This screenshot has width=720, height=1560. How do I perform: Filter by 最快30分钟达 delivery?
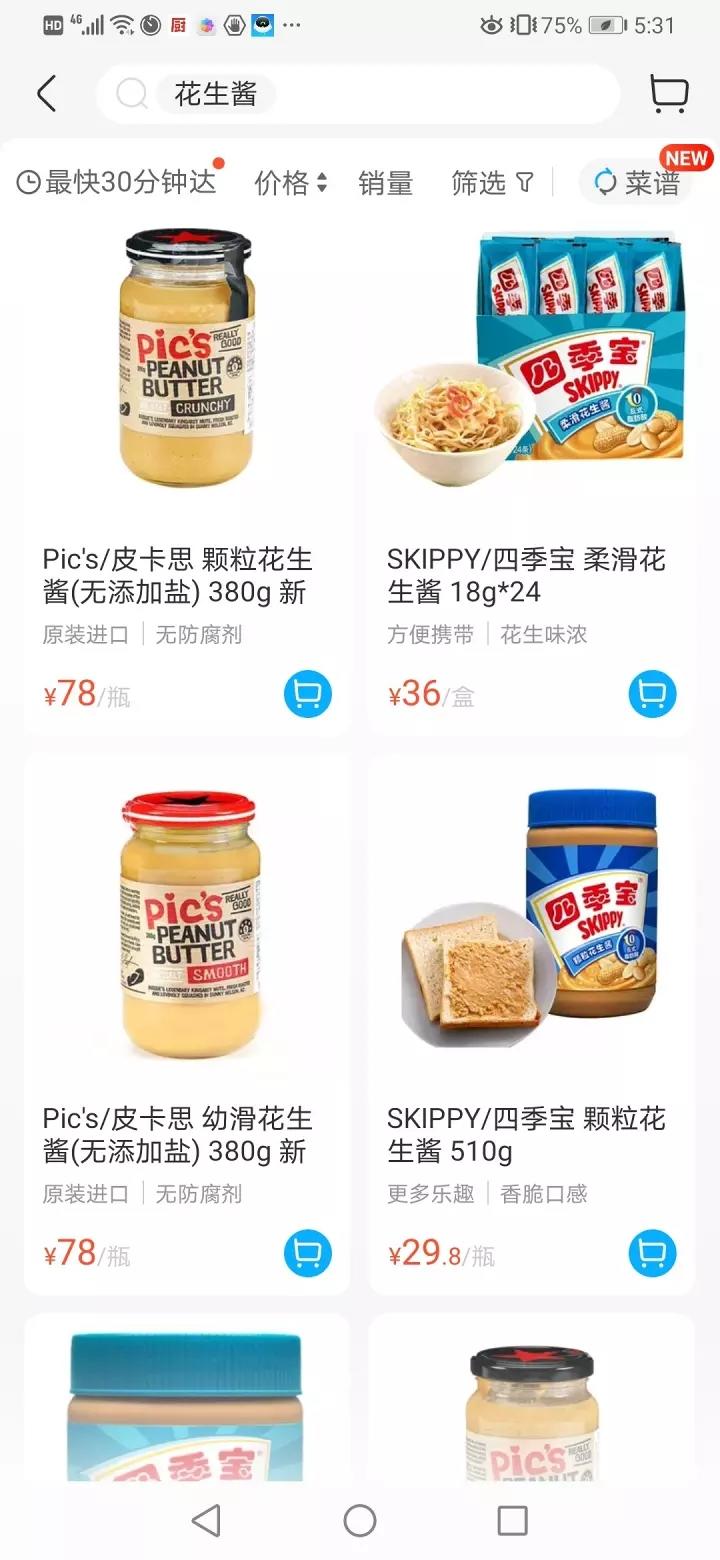coord(118,182)
